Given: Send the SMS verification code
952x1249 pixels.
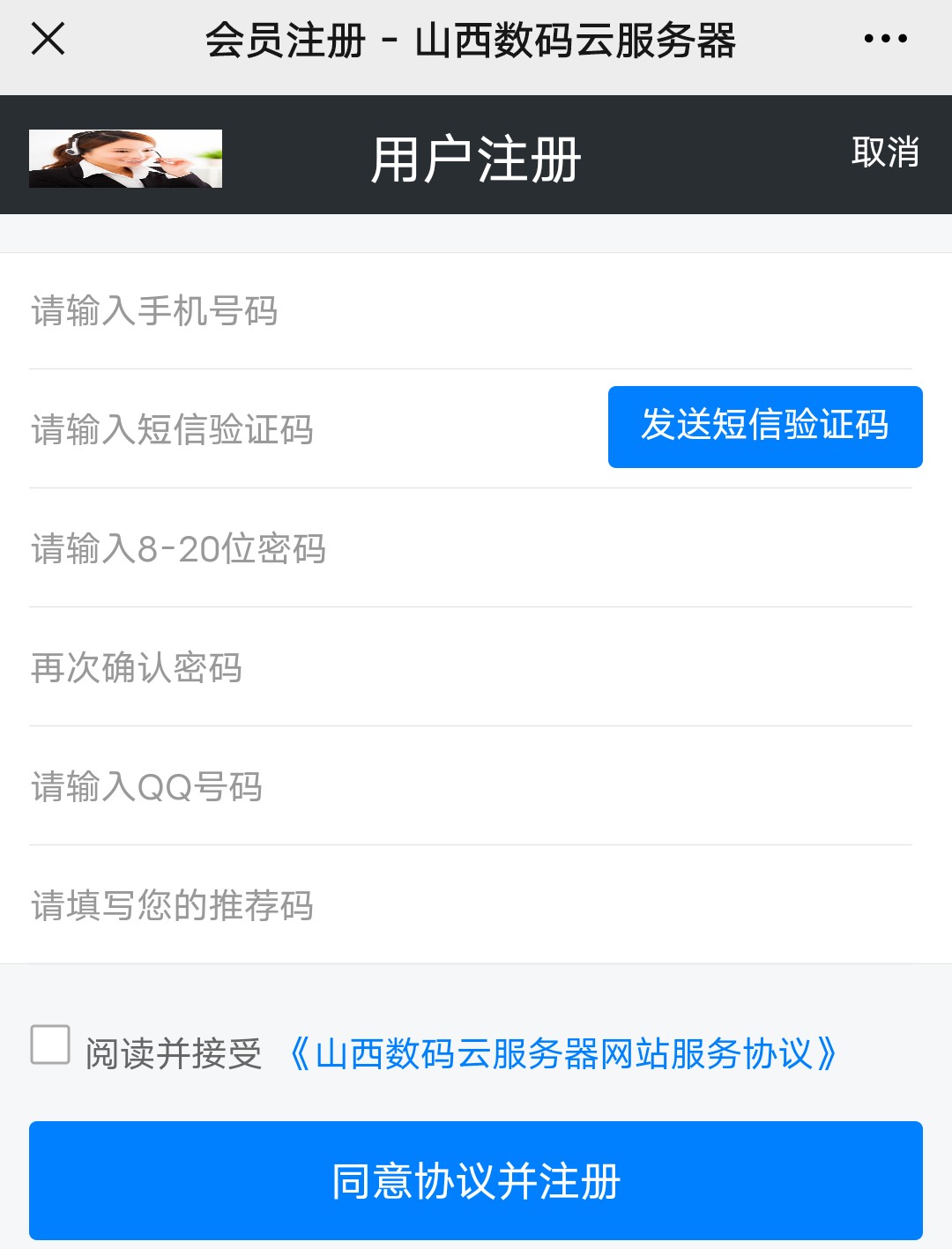Looking at the screenshot, I should [x=764, y=427].
